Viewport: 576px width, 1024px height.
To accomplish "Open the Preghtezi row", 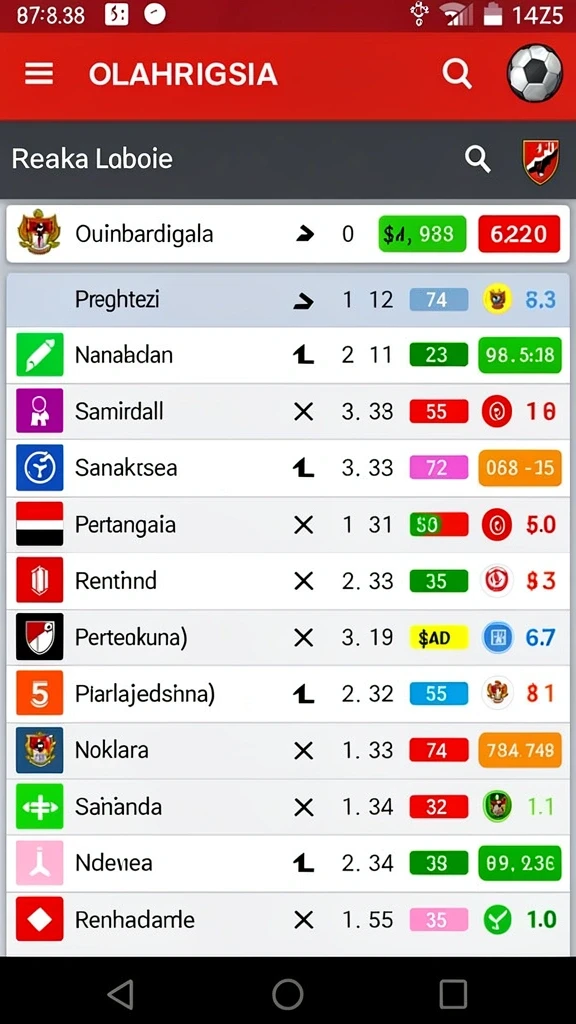I will pos(287,300).
